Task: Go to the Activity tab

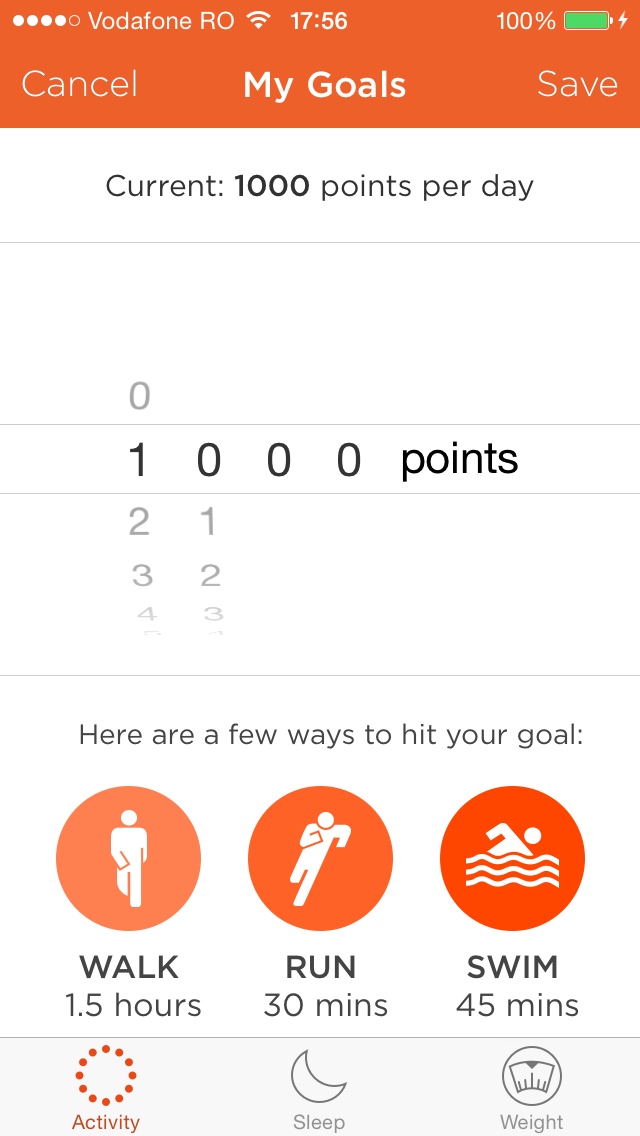Action: click(106, 1088)
